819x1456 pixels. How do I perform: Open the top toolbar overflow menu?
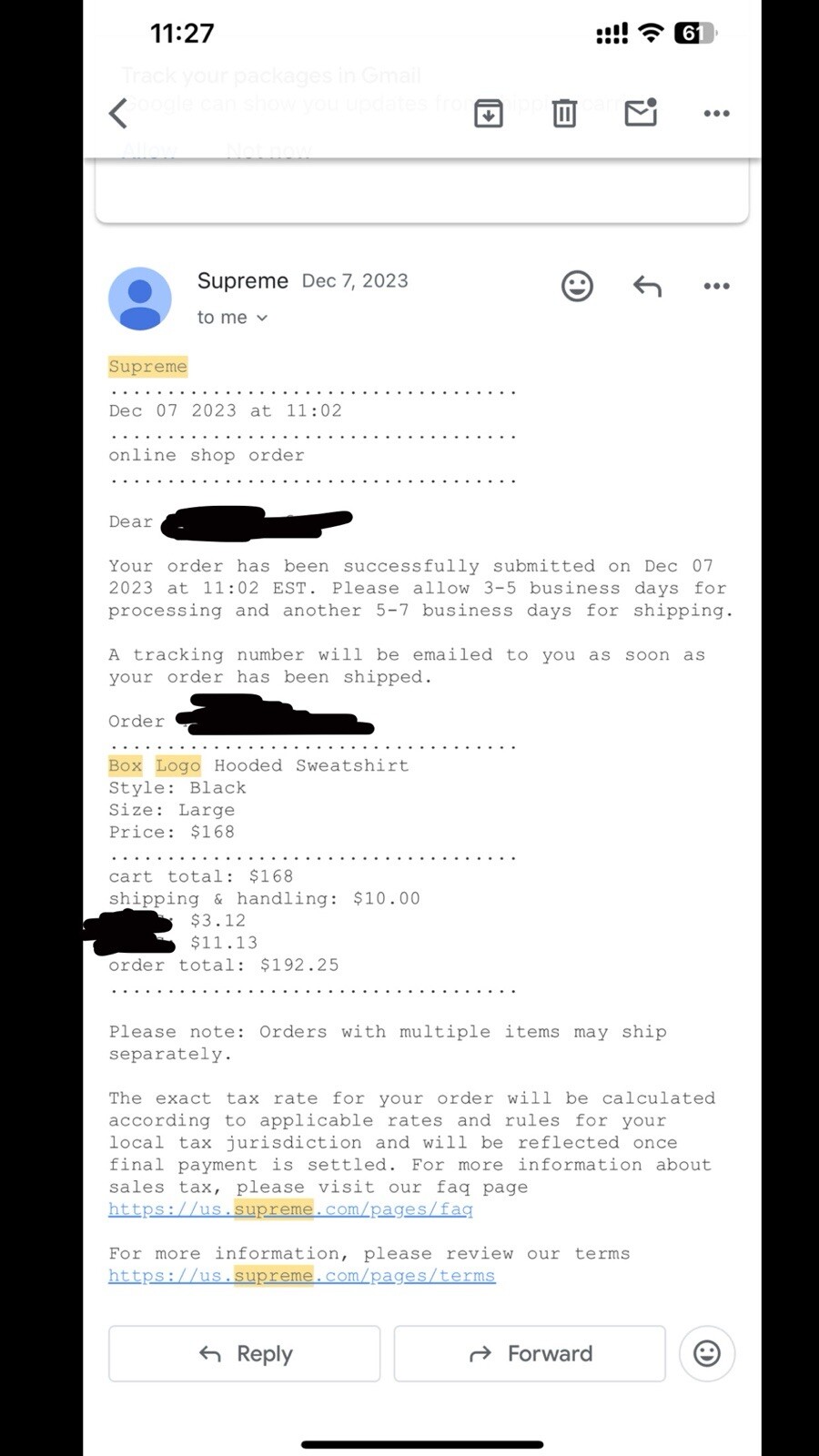click(716, 113)
